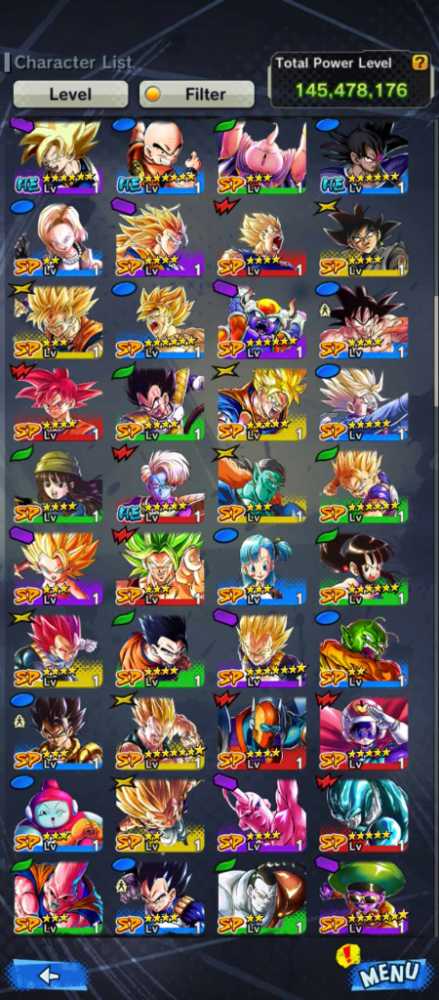Go back with the arrow button
Viewport: 439px width, 1000px height.
pyautogui.click(x=49, y=974)
